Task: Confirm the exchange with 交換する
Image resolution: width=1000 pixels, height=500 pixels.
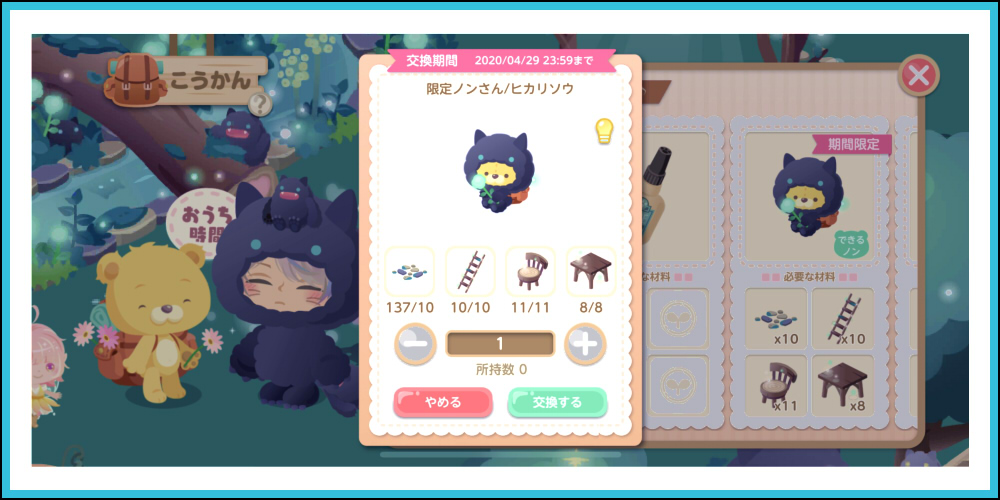Action: [x=557, y=402]
